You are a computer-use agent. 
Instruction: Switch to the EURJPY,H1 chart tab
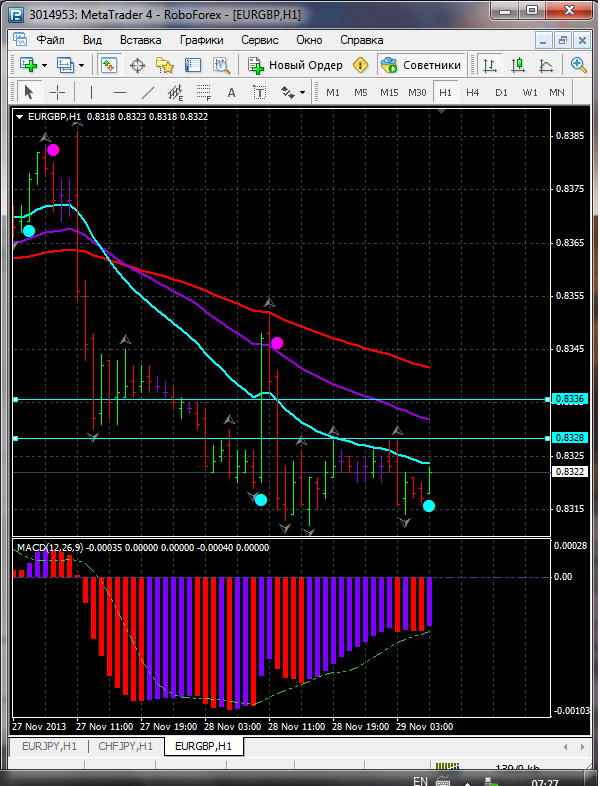coord(48,746)
